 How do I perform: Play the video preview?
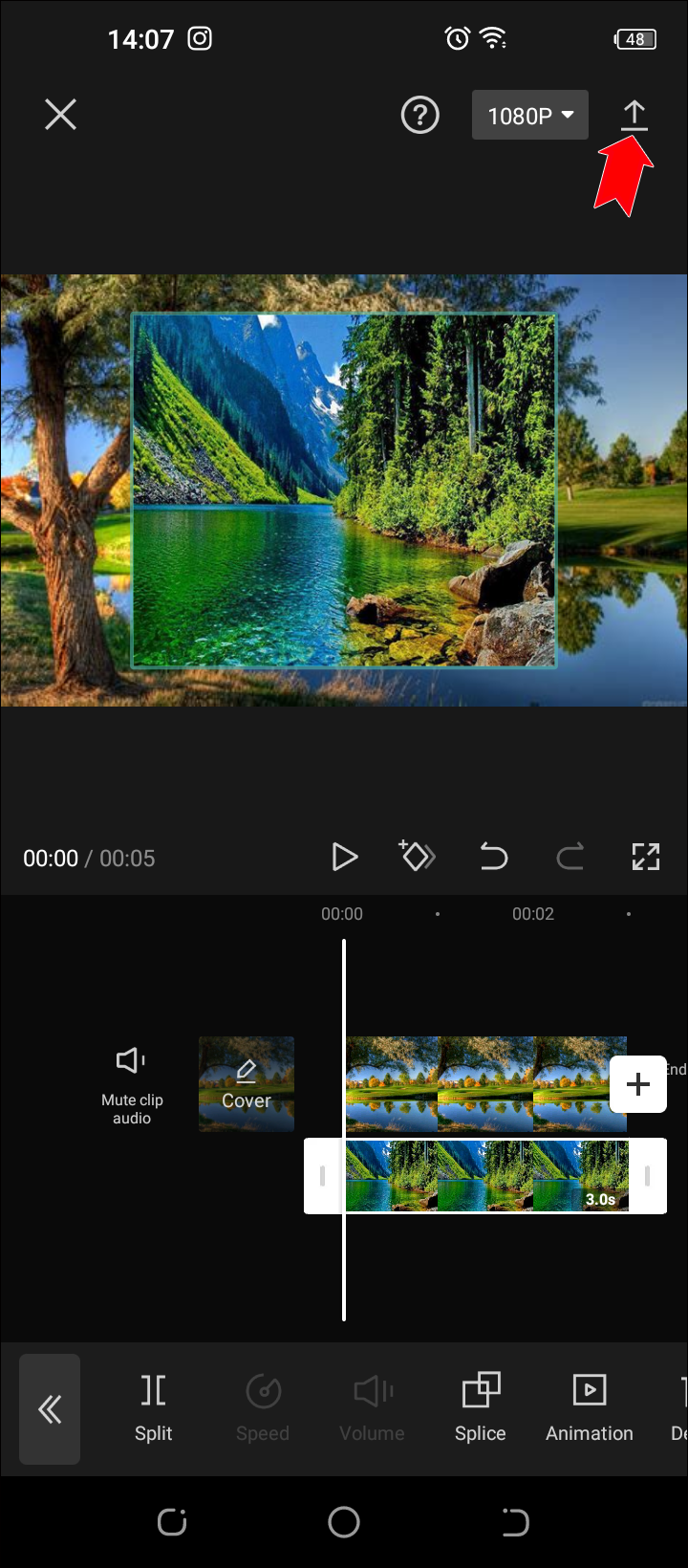[x=344, y=857]
